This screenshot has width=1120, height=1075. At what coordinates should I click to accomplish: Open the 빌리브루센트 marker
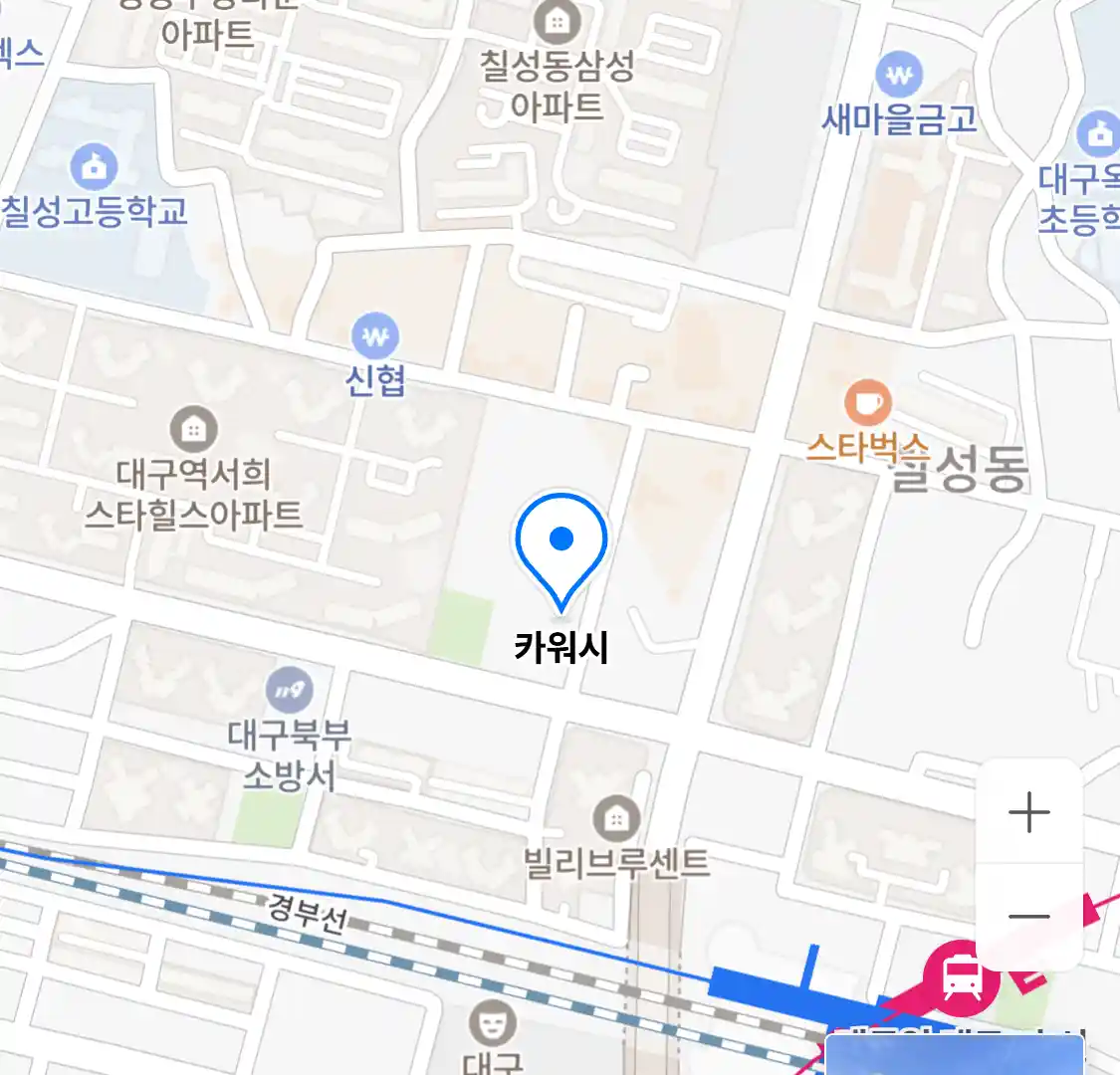coord(616,819)
